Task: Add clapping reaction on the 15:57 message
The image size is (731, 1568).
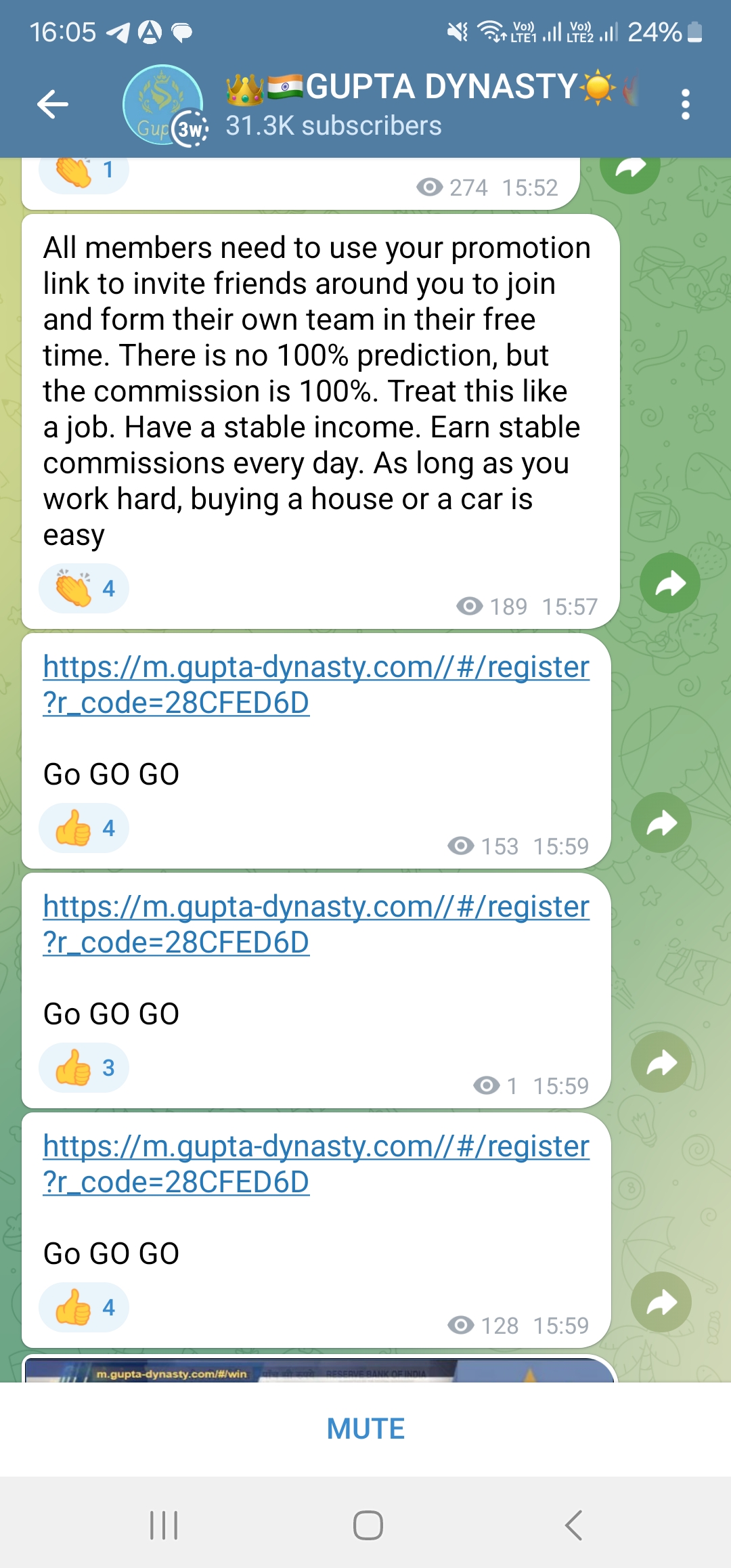Action: point(83,588)
